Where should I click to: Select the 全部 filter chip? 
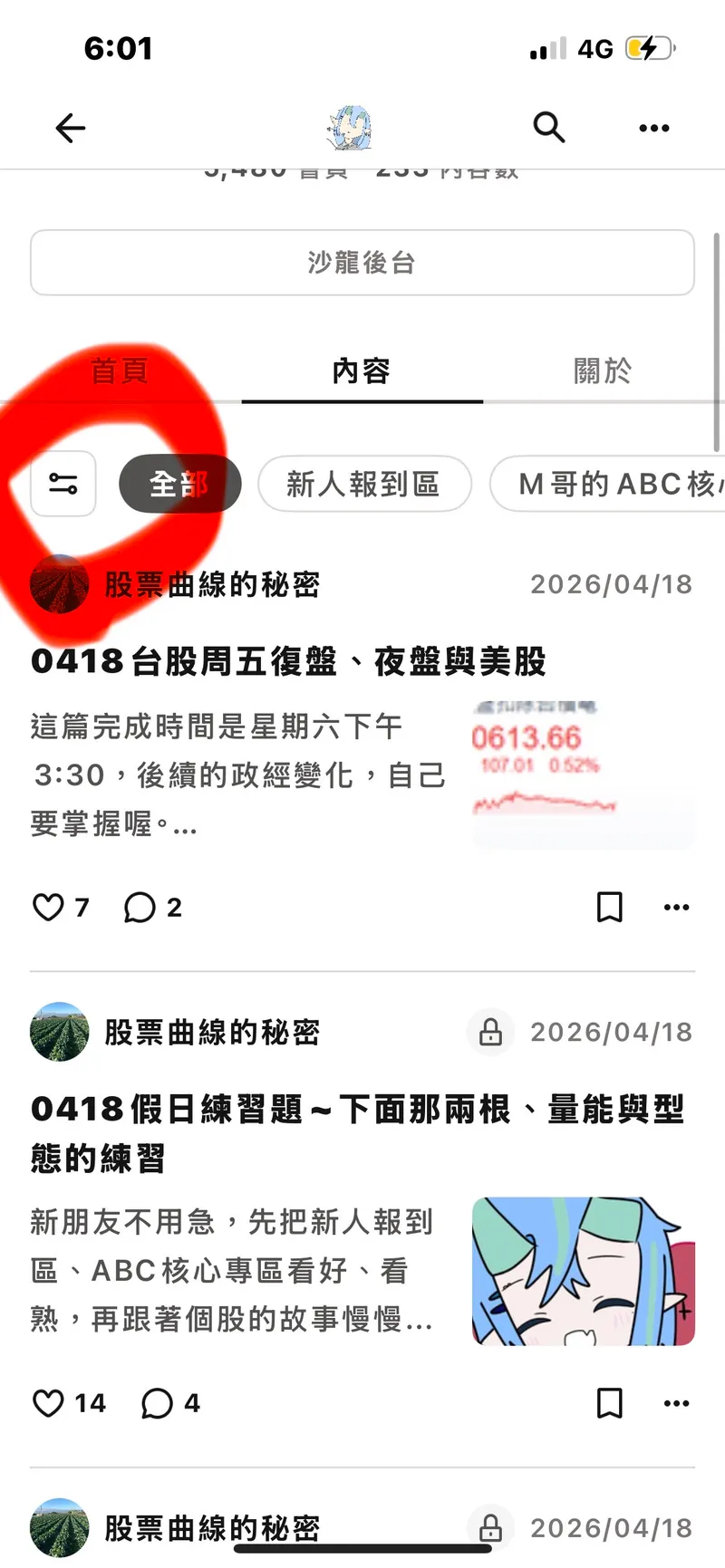coord(179,484)
